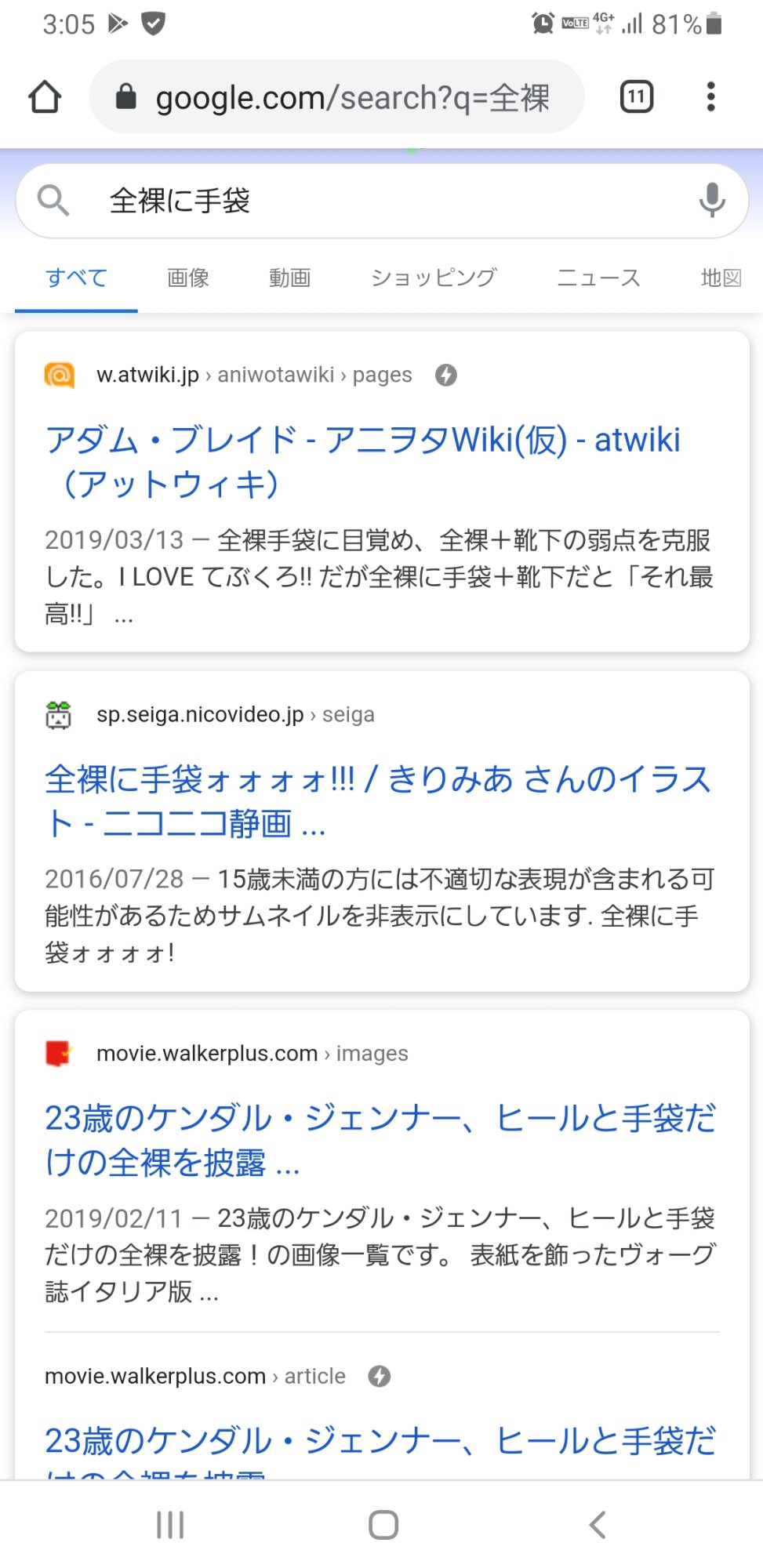Go to the browser home page
The height and width of the screenshot is (1568, 763).
coord(45,97)
